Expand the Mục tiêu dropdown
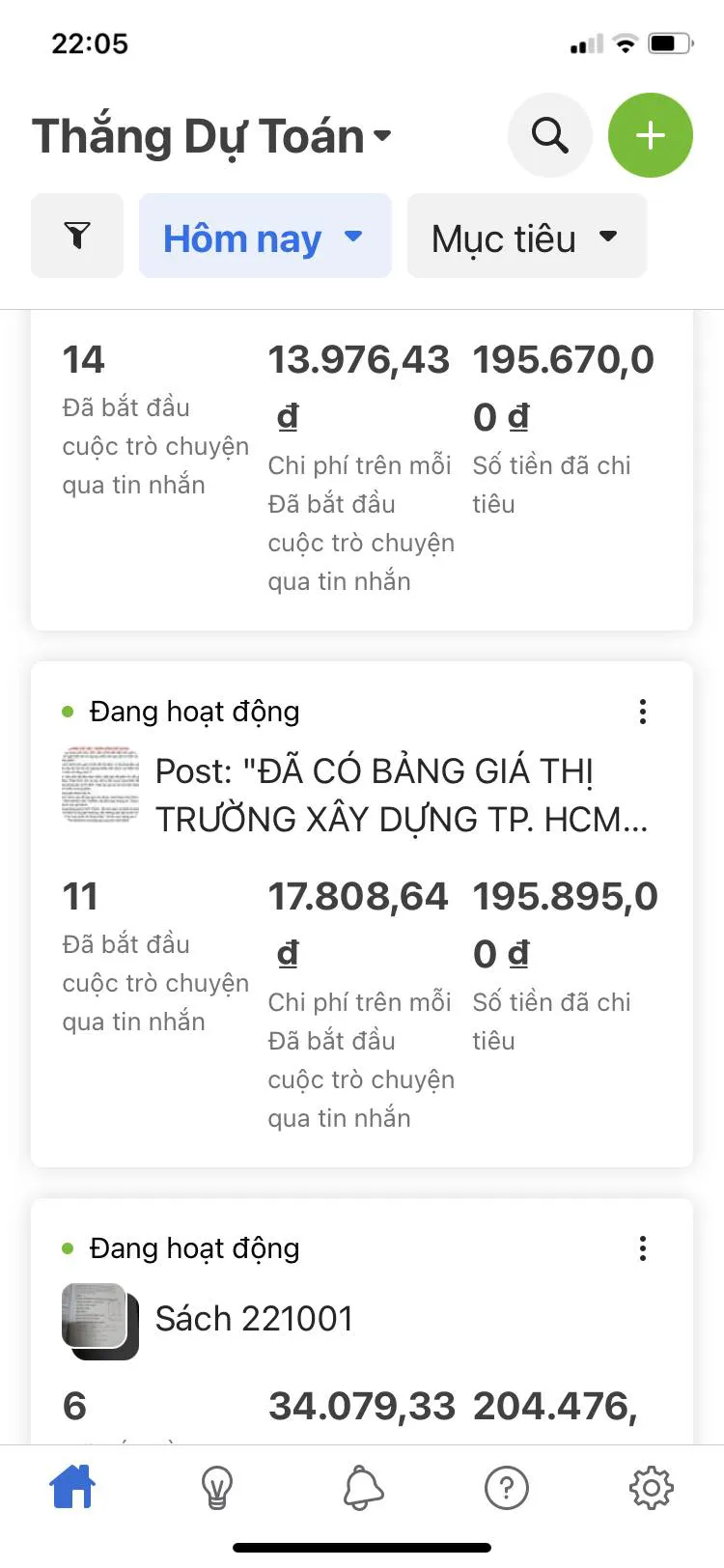This screenshot has width=724, height=1568. click(526, 237)
